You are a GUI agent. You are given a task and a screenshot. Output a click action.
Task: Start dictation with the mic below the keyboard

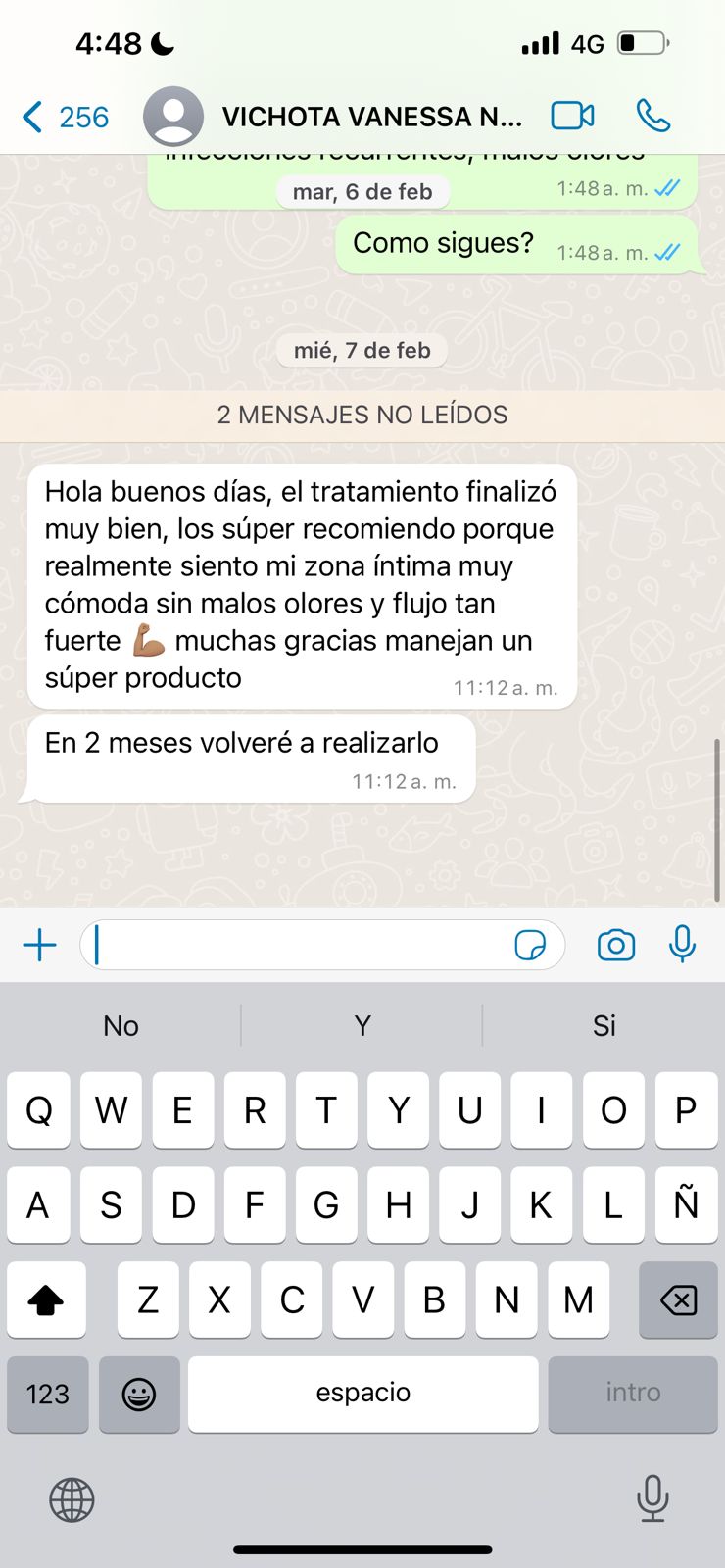pyautogui.click(x=652, y=1497)
